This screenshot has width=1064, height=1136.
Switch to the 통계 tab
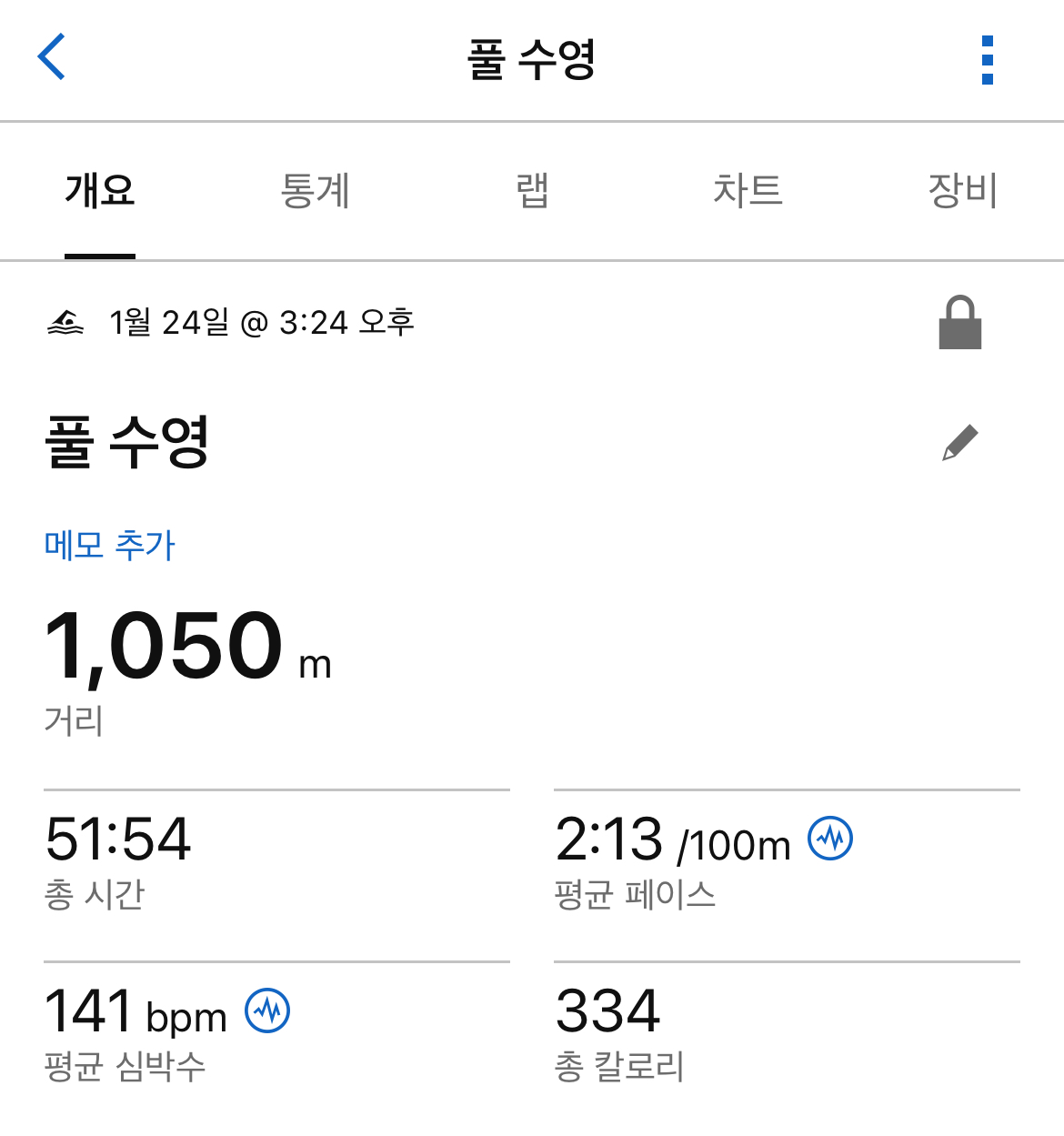315,191
